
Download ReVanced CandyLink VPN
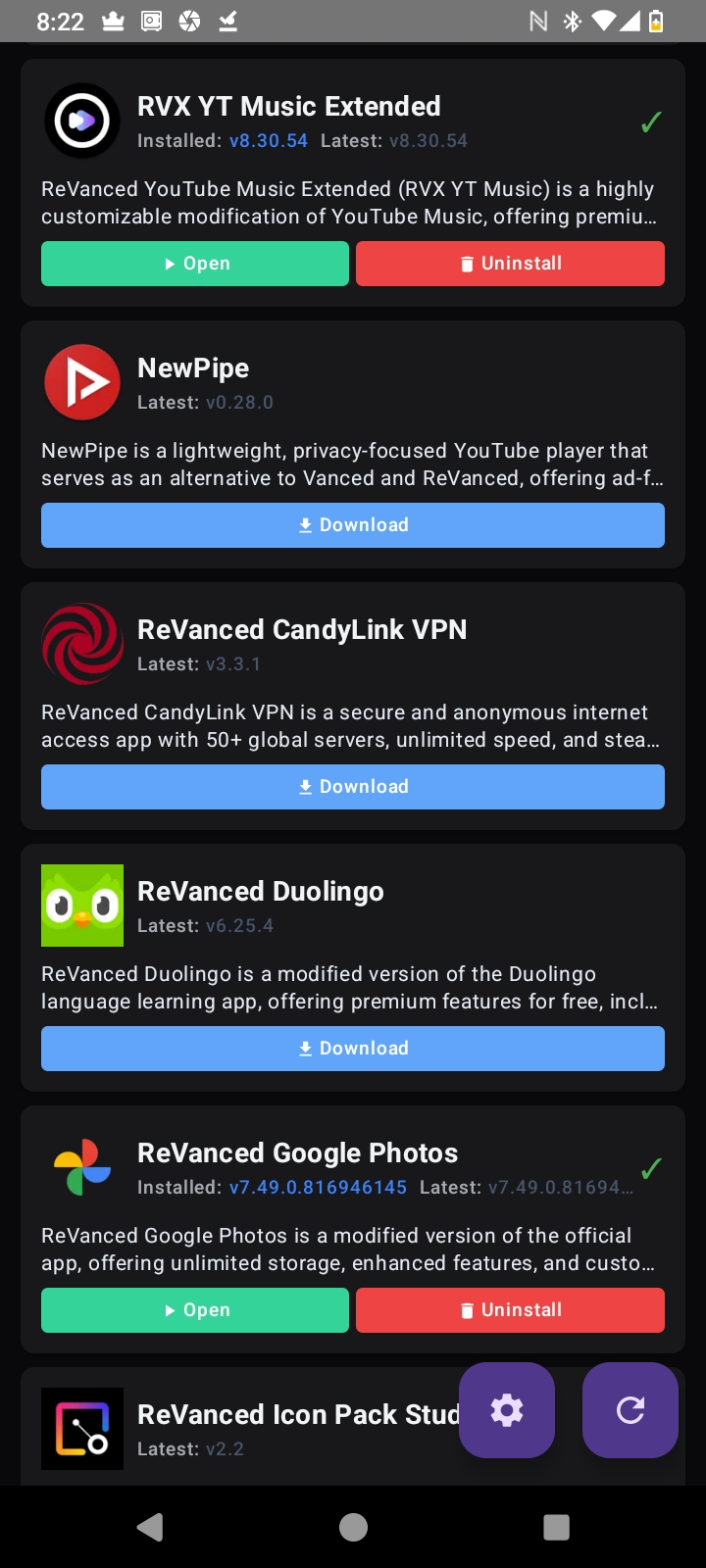pos(353,787)
